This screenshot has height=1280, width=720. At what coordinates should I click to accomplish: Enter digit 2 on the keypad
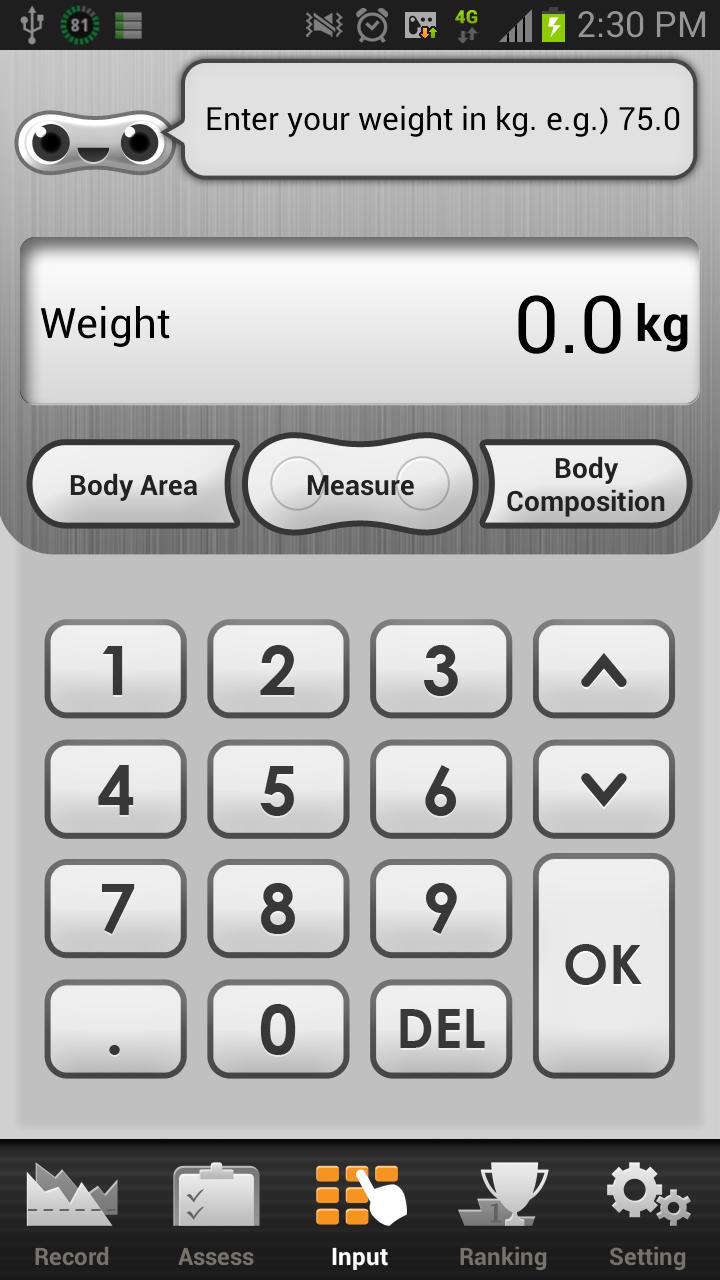pyautogui.click(x=278, y=669)
